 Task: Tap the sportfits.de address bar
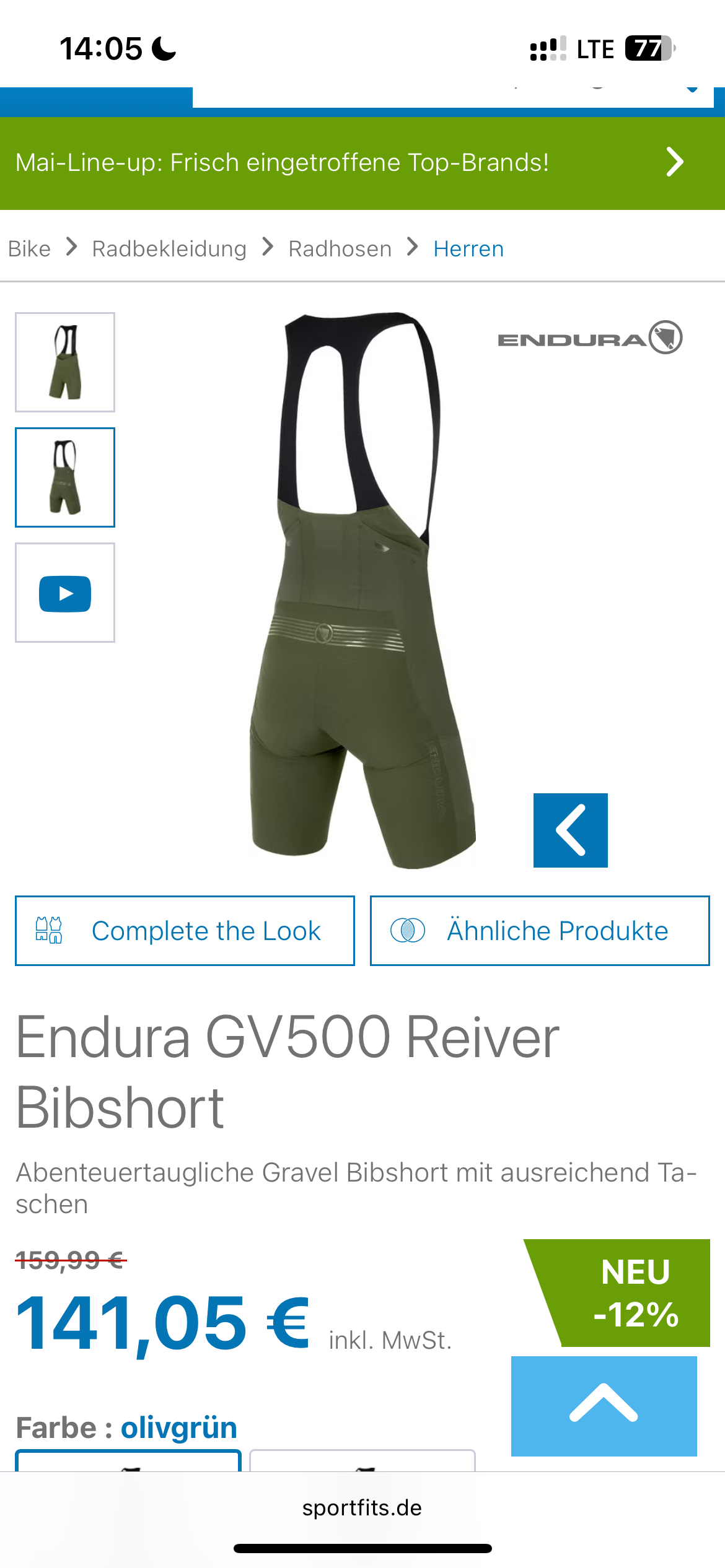(x=362, y=1508)
